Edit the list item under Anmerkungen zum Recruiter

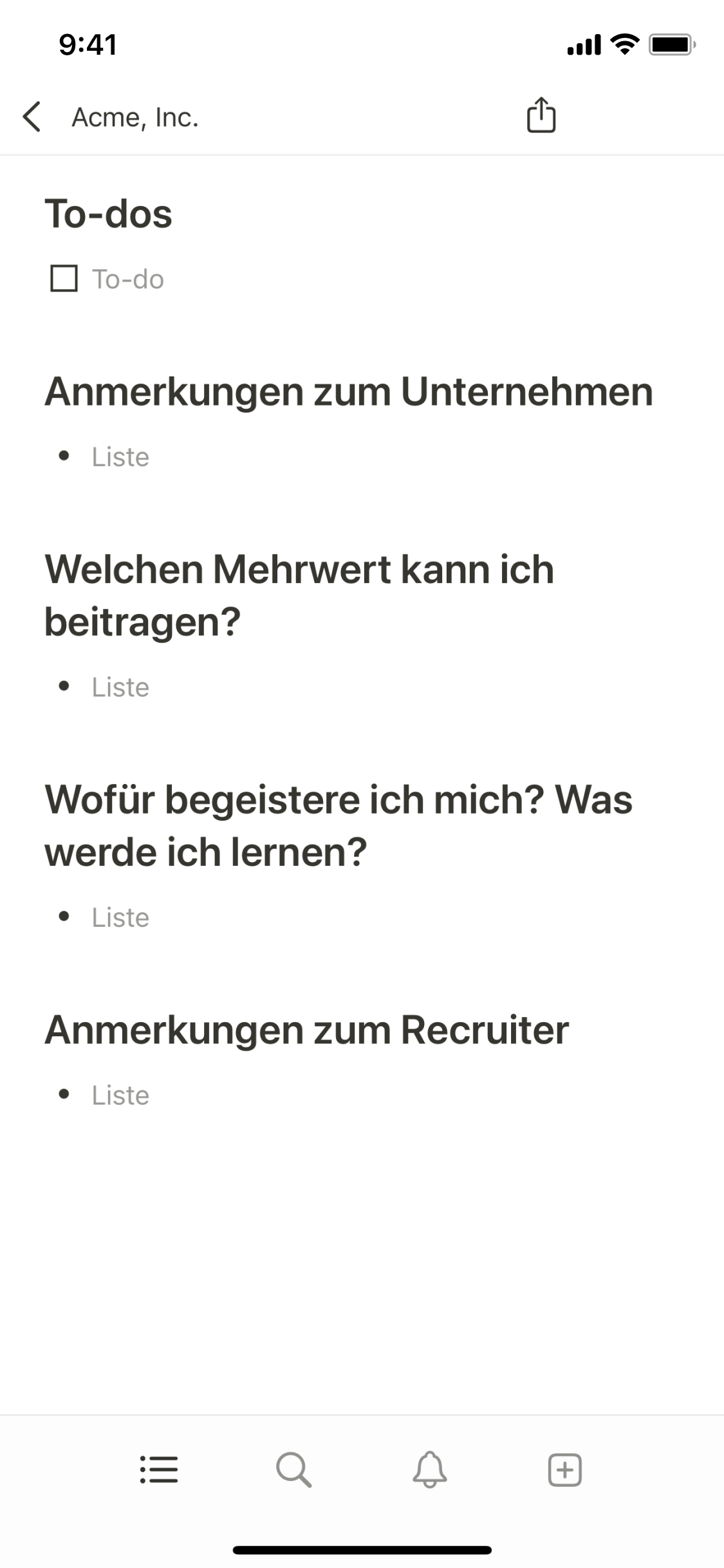(x=120, y=1096)
